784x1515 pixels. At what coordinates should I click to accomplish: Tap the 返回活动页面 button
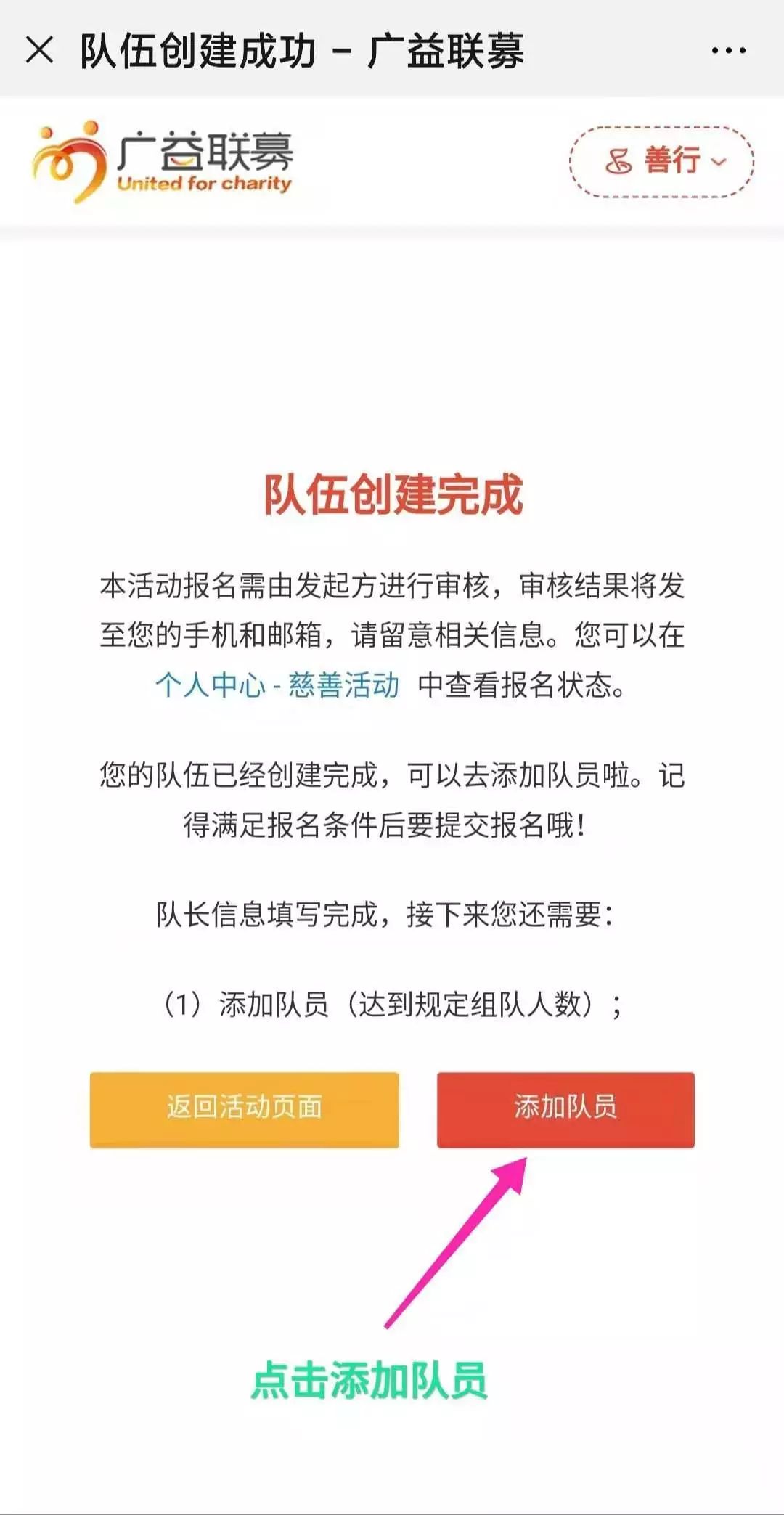[x=245, y=1109]
